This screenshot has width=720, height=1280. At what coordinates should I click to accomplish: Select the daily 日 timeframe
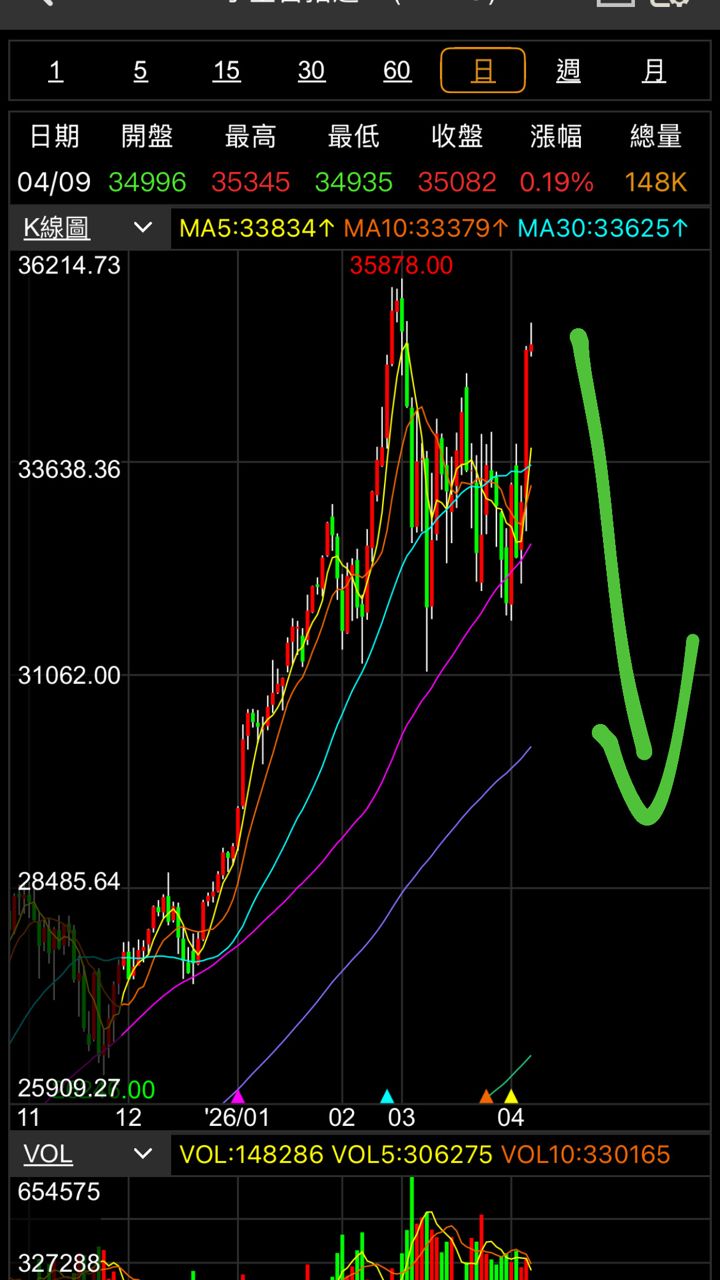[483, 71]
